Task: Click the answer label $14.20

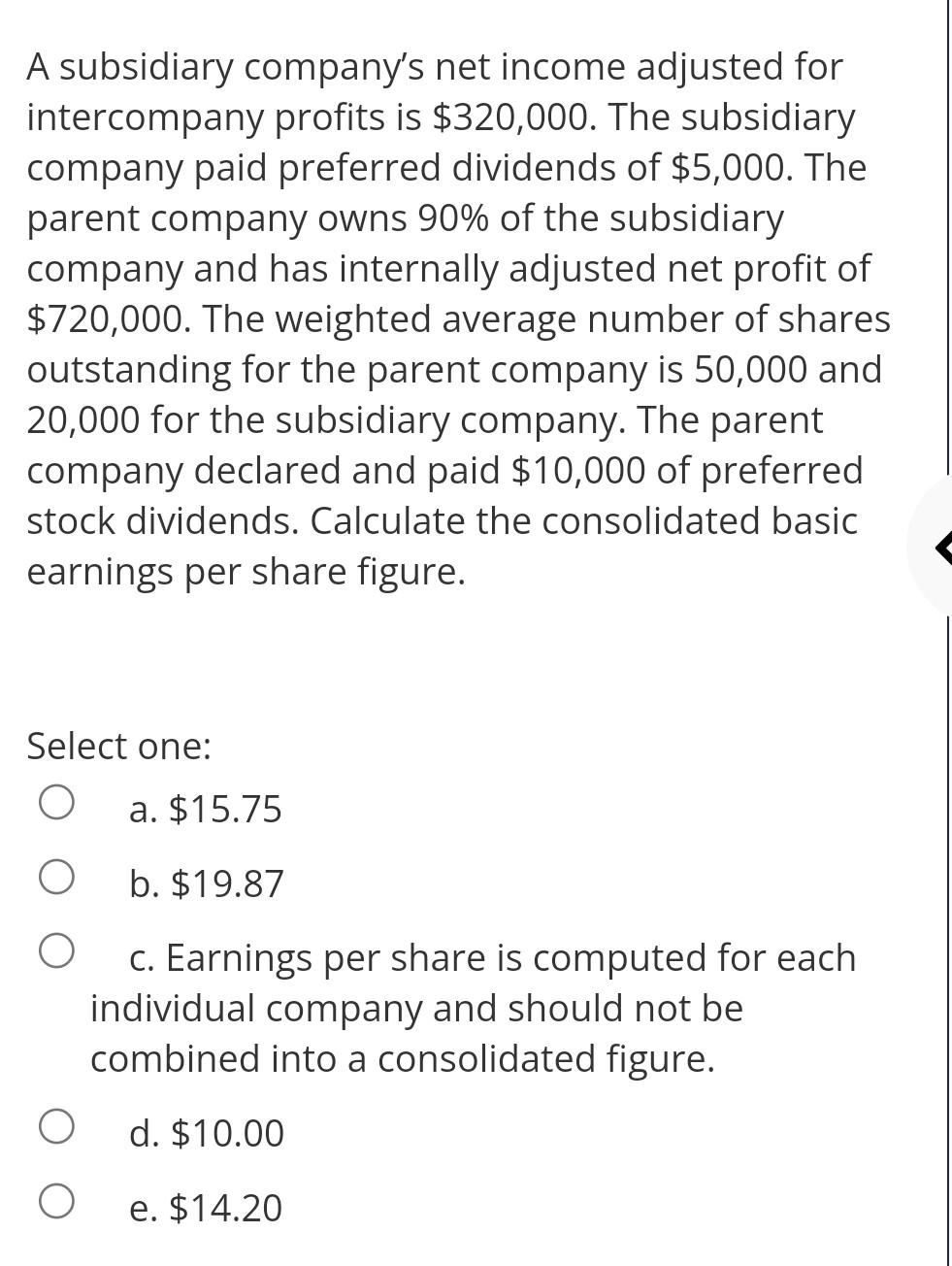Action: point(206,1208)
